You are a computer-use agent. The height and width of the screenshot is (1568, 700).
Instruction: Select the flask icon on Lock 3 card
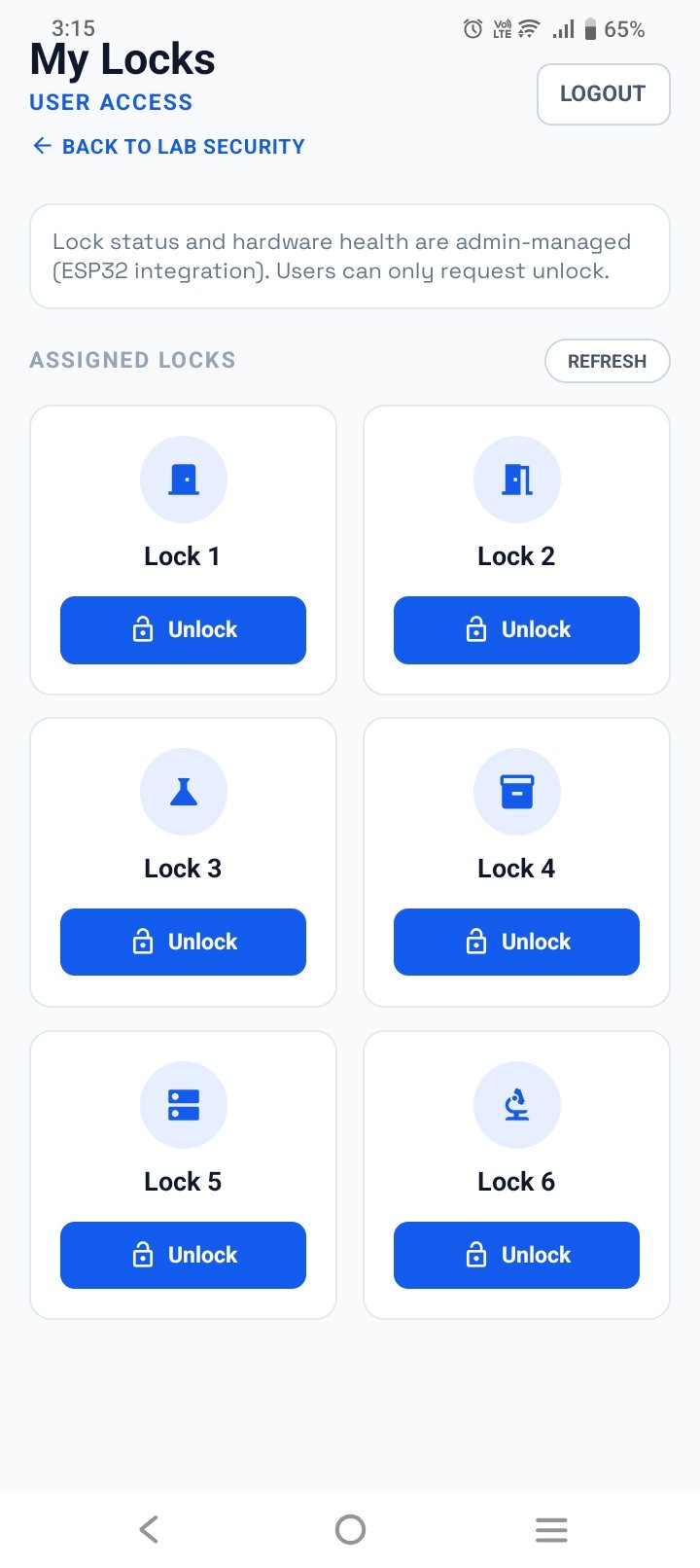(x=183, y=791)
